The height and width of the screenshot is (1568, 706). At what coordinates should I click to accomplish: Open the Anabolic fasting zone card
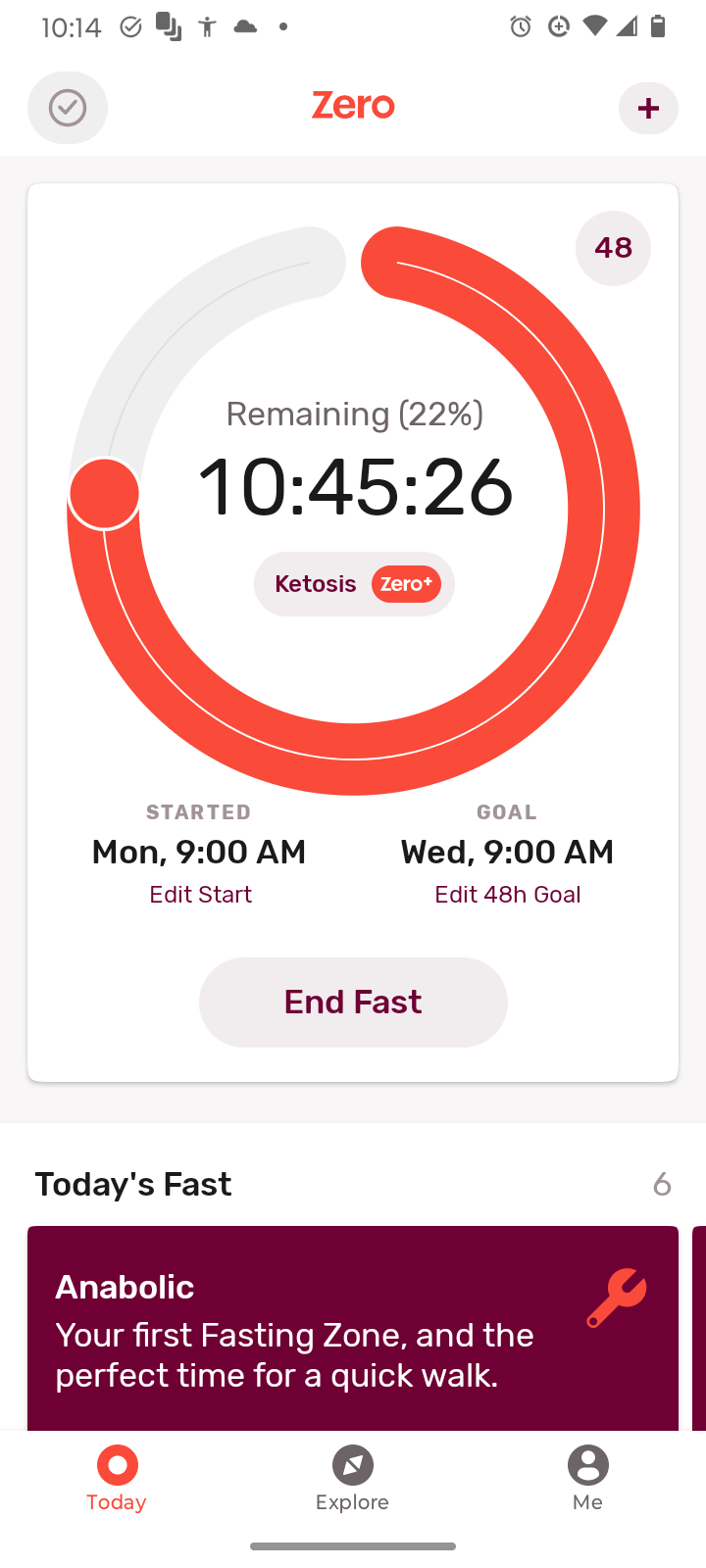point(353,1328)
